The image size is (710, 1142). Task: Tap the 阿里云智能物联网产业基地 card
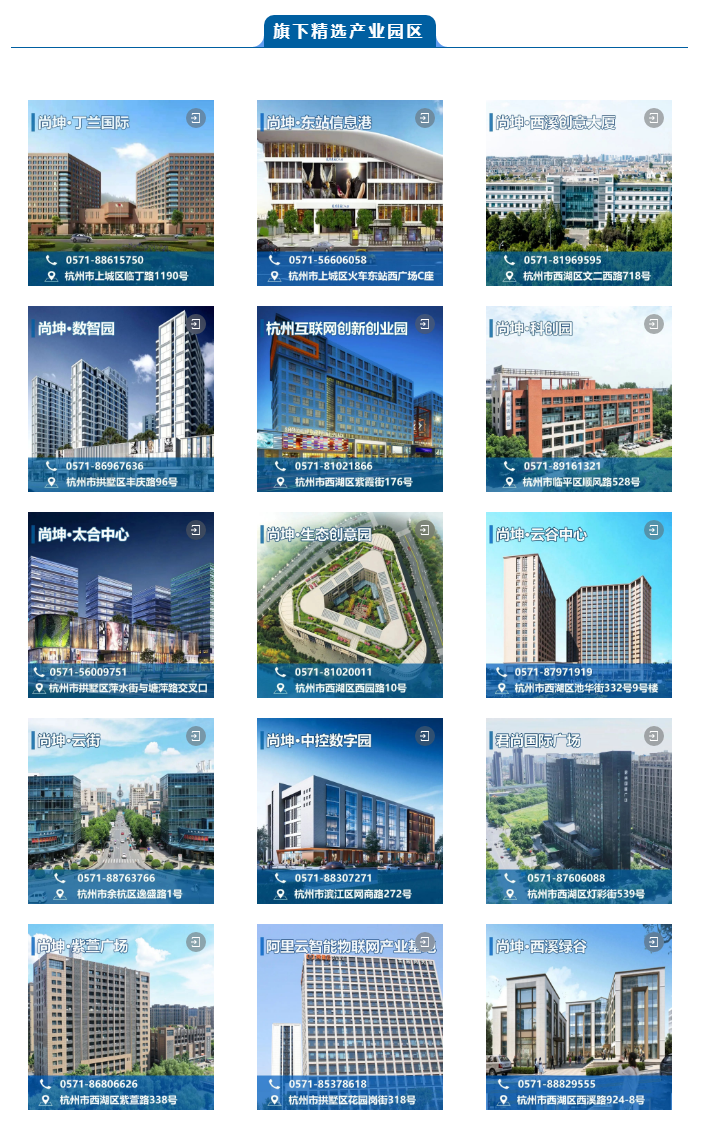[x=350, y=1017]
